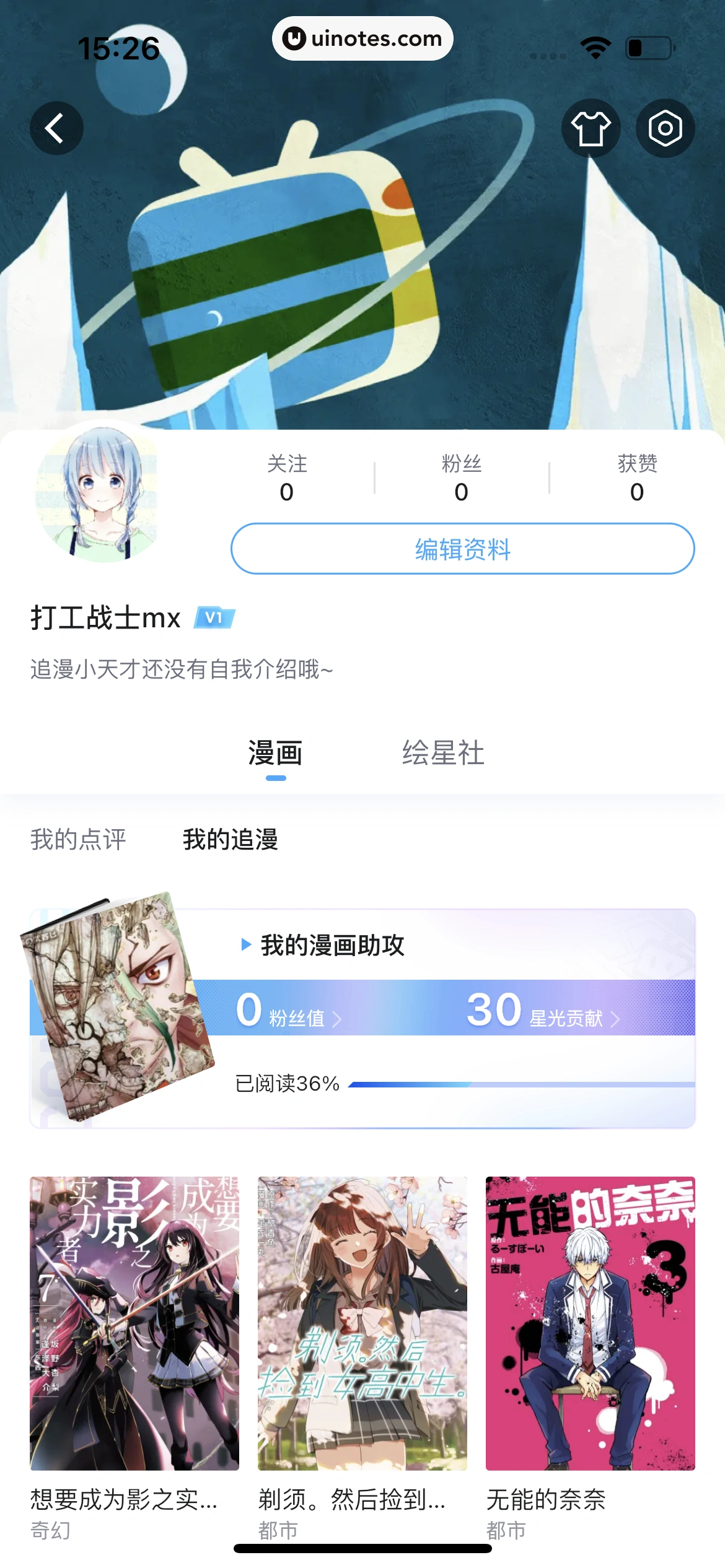Switch to 我的点评 sub-tab
This screenshot has height=1568, width=725.
(78, 839)
